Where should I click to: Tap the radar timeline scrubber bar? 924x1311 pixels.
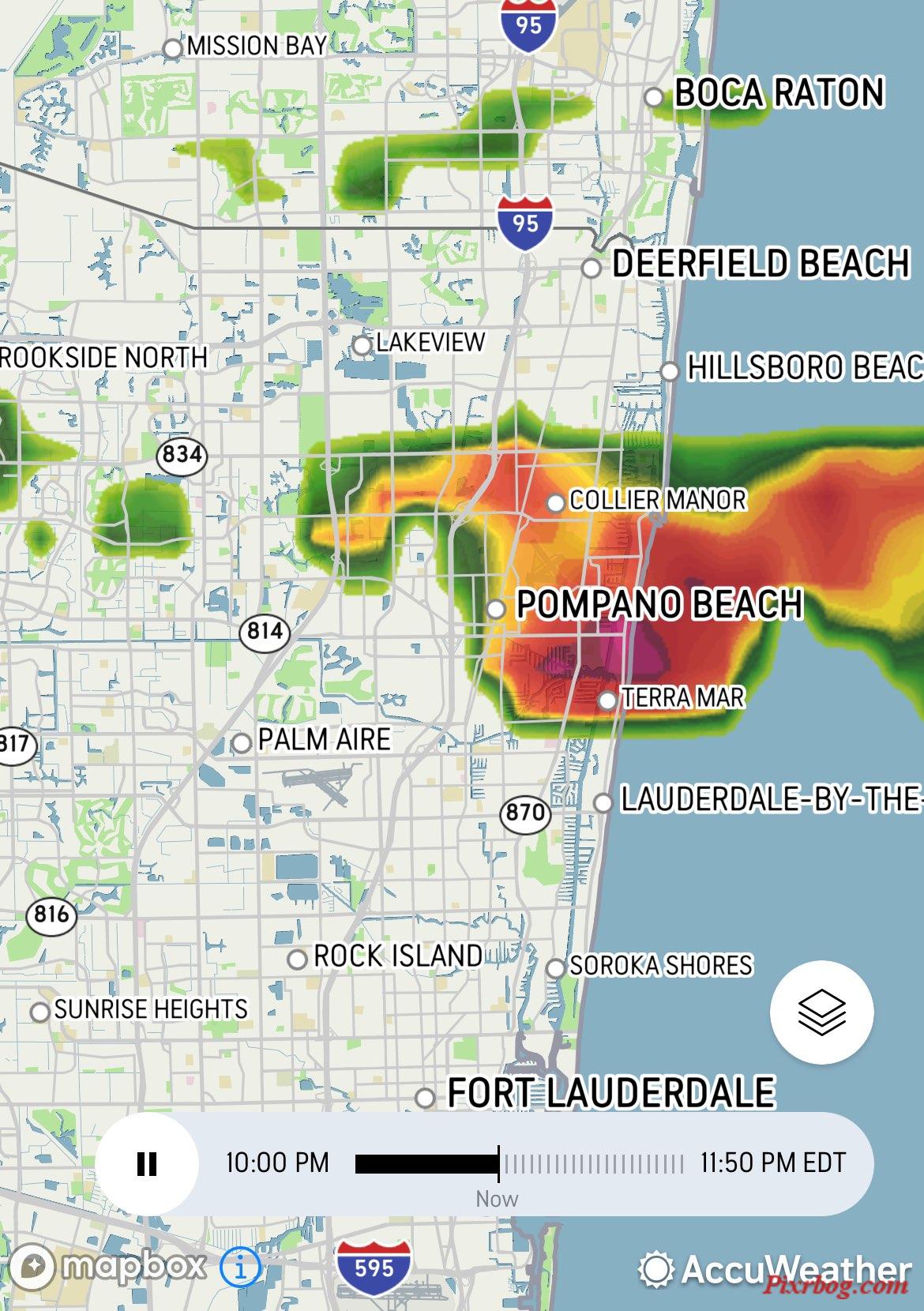tap(518, 1163)
